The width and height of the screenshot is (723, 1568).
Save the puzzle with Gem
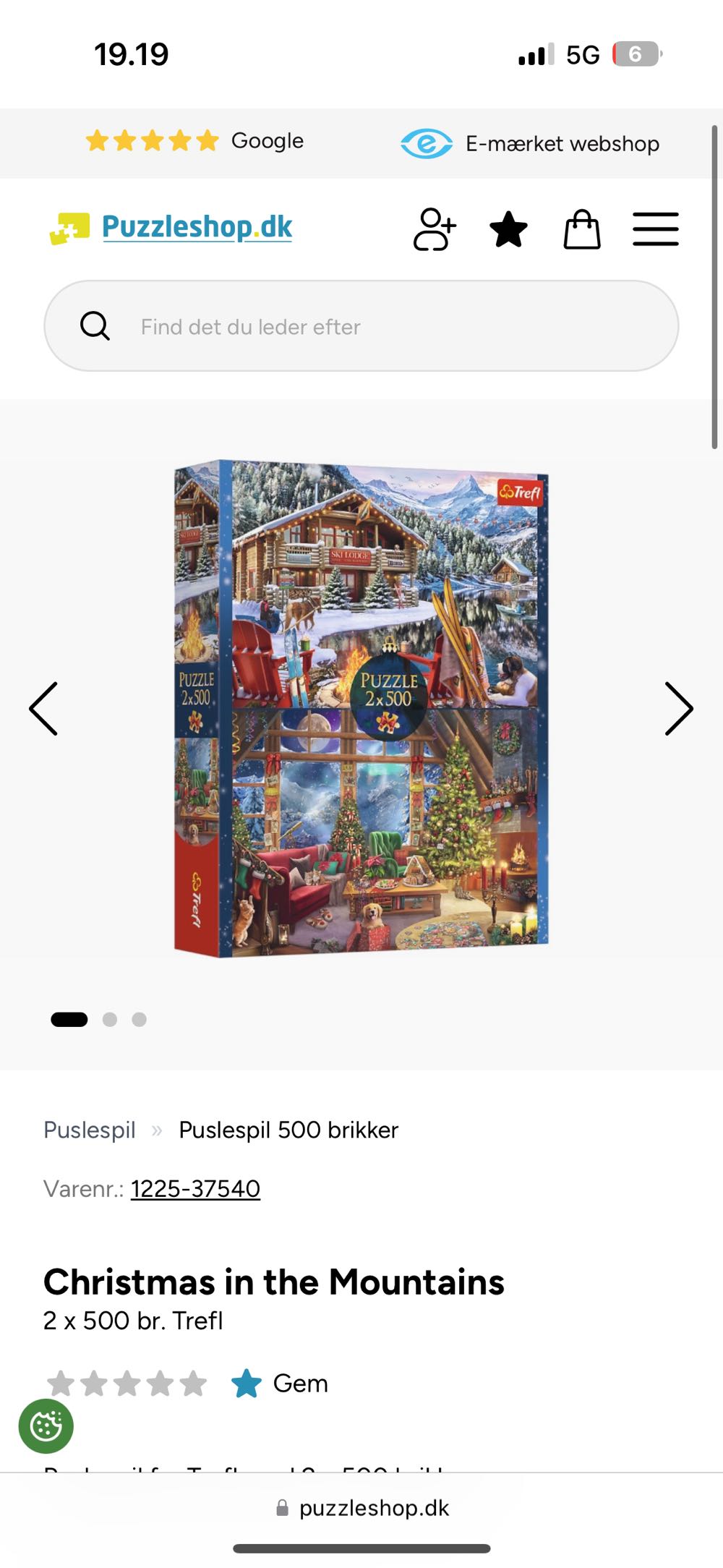tap(280, 1383)
